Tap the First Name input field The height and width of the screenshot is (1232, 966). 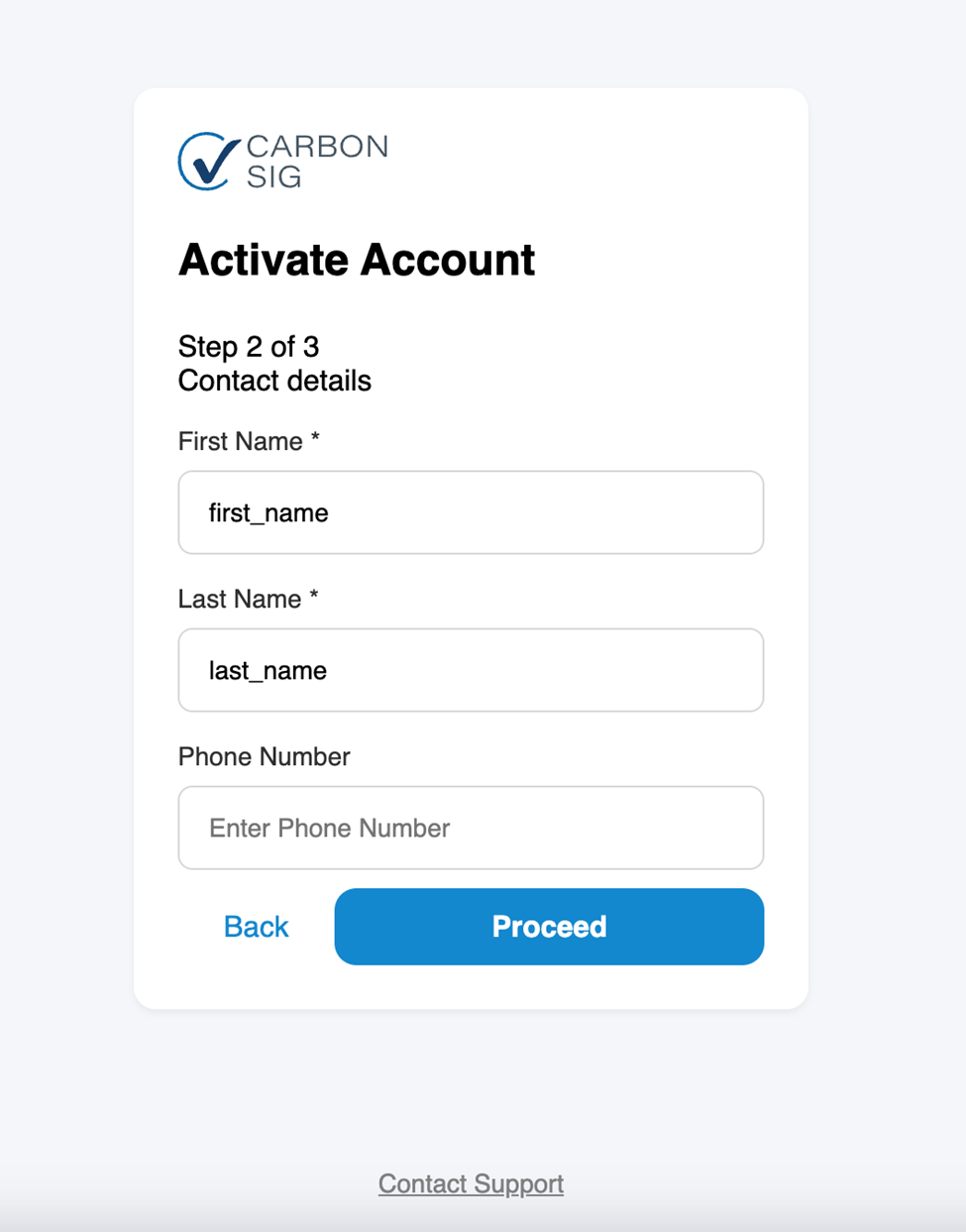click(471, 512)
